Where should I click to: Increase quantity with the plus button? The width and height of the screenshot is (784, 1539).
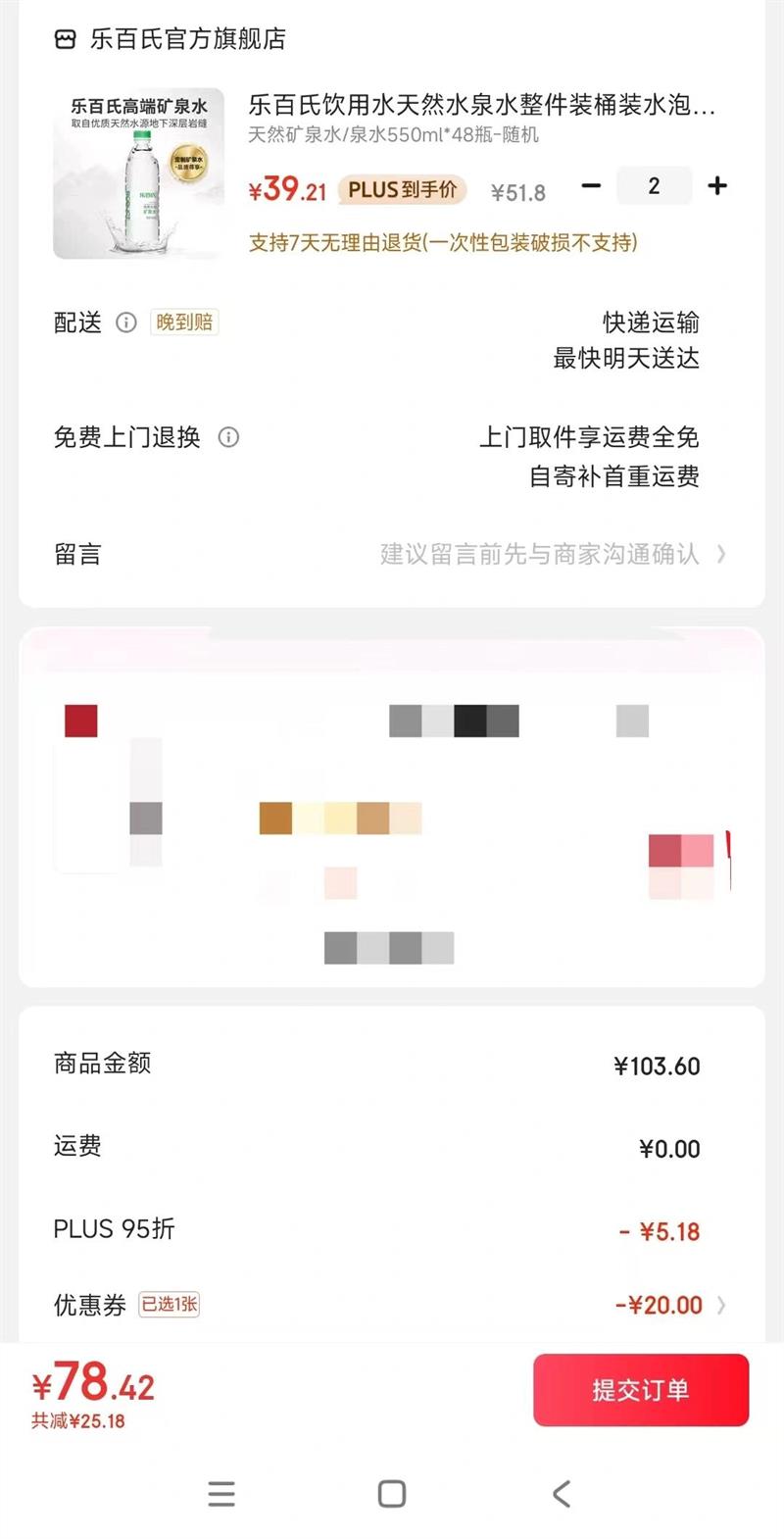pyautogui.click(x=717, y=185)
